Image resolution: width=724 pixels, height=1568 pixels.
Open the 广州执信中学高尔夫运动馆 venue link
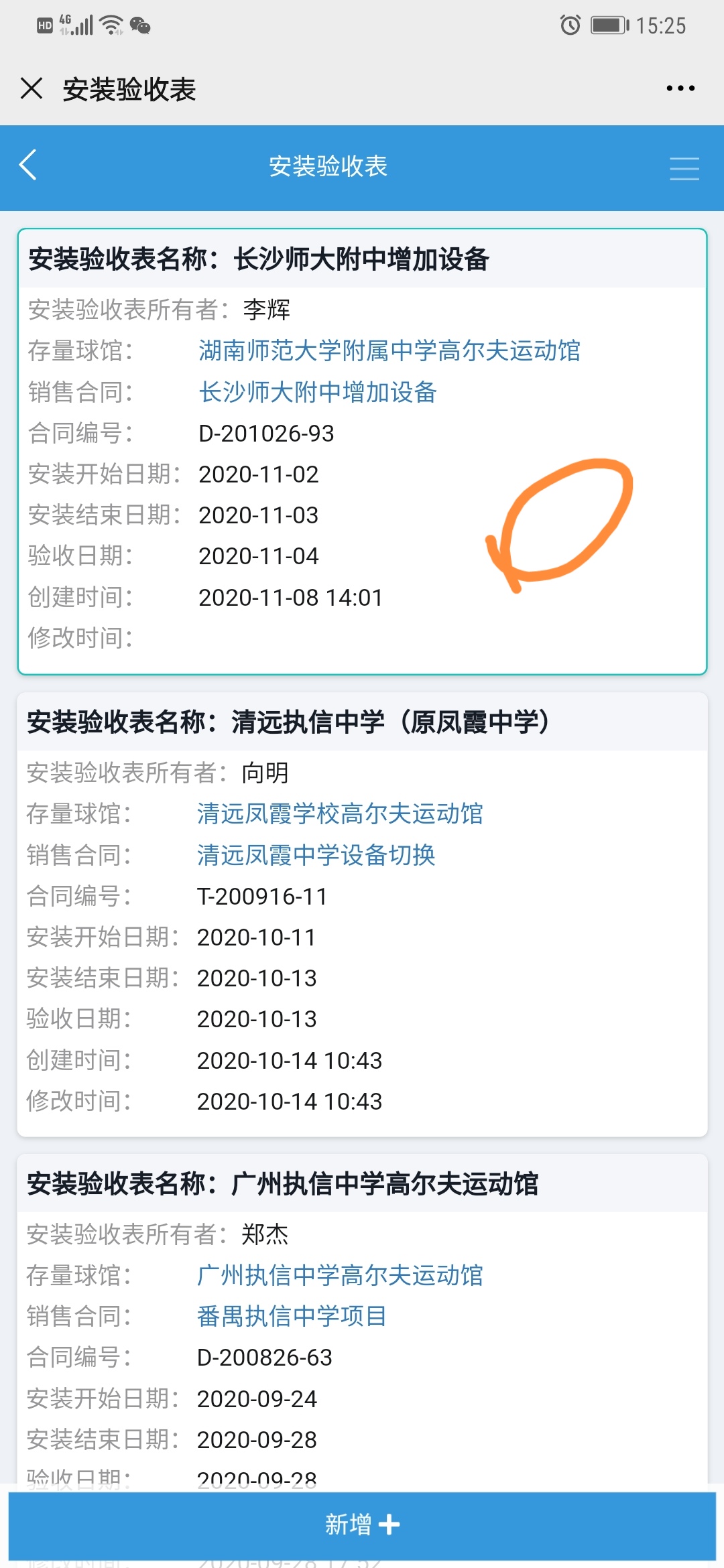point(340,1275)
